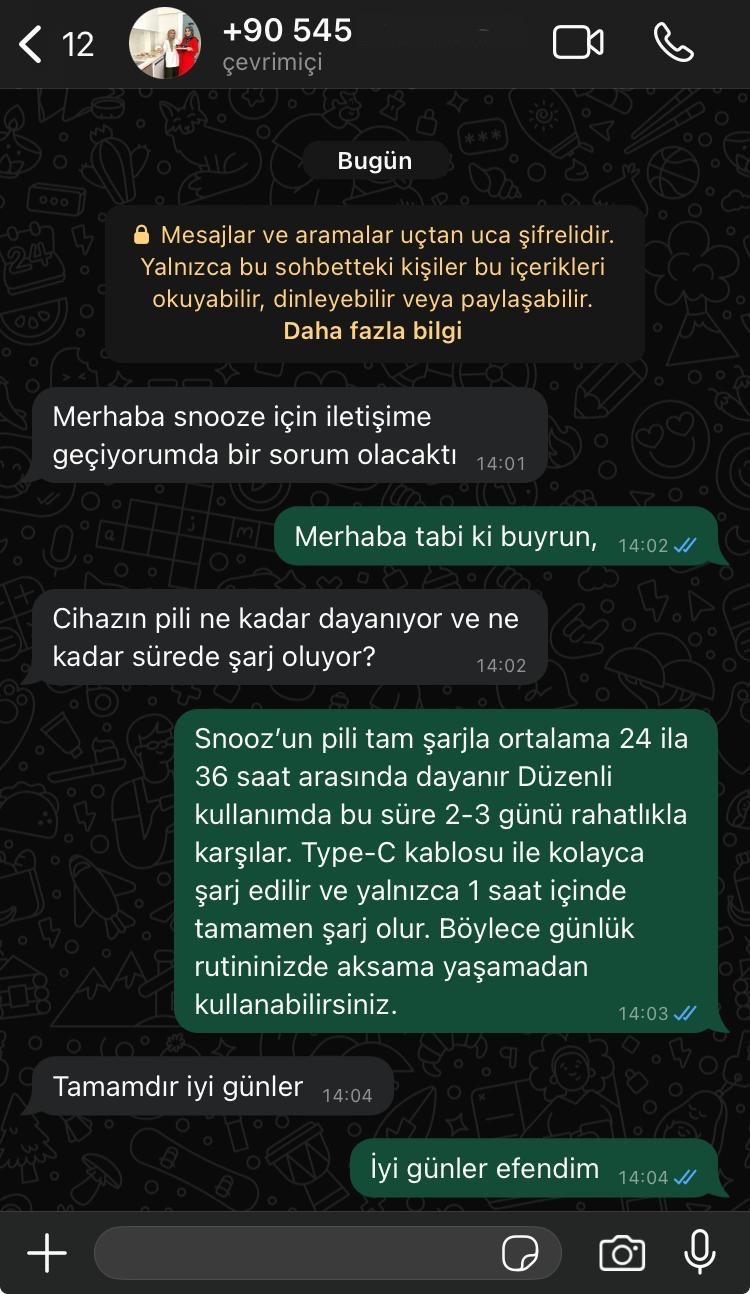
Task: Open the sticker picker
Action: click(520, 1252)
